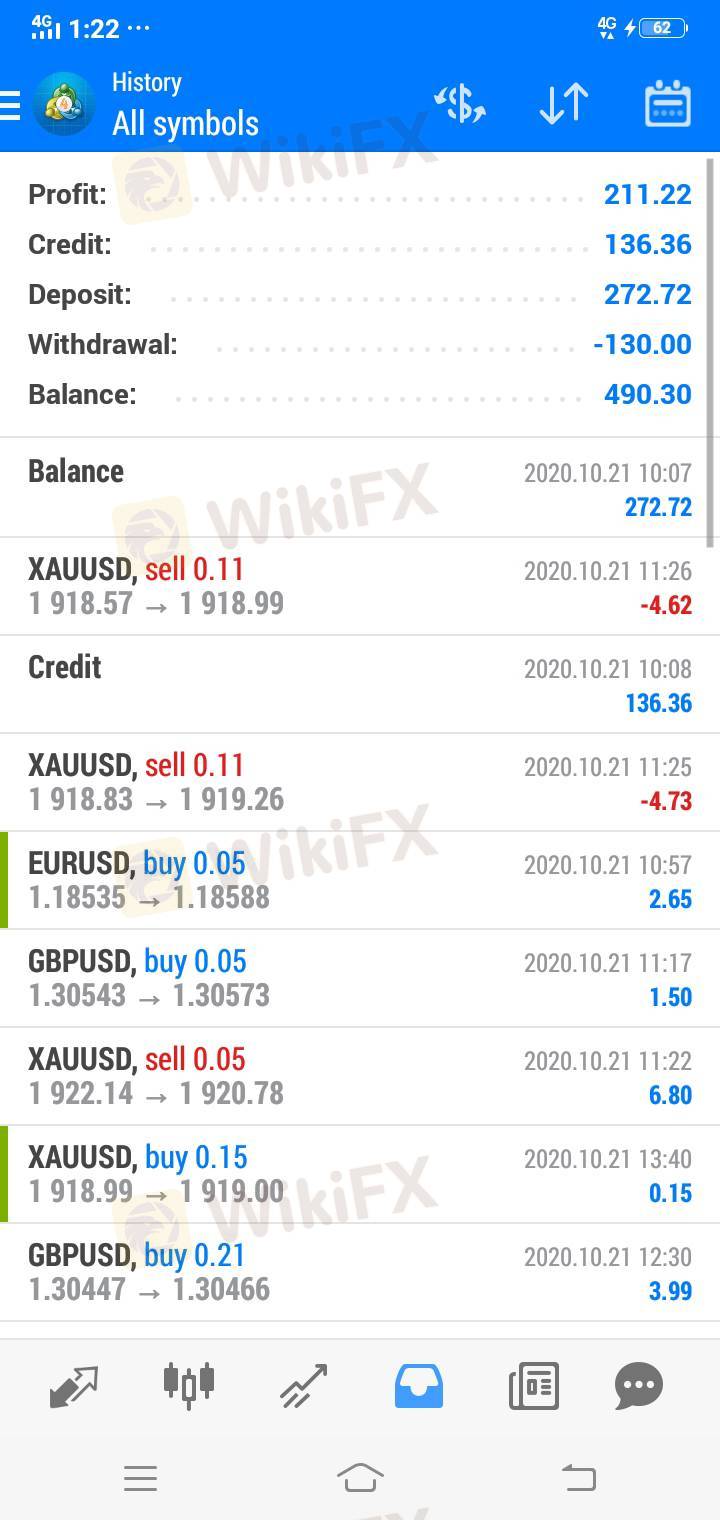Show details of XAUUSD sell 0.05
720x1520 pixels.
(x=360, y=1076)
